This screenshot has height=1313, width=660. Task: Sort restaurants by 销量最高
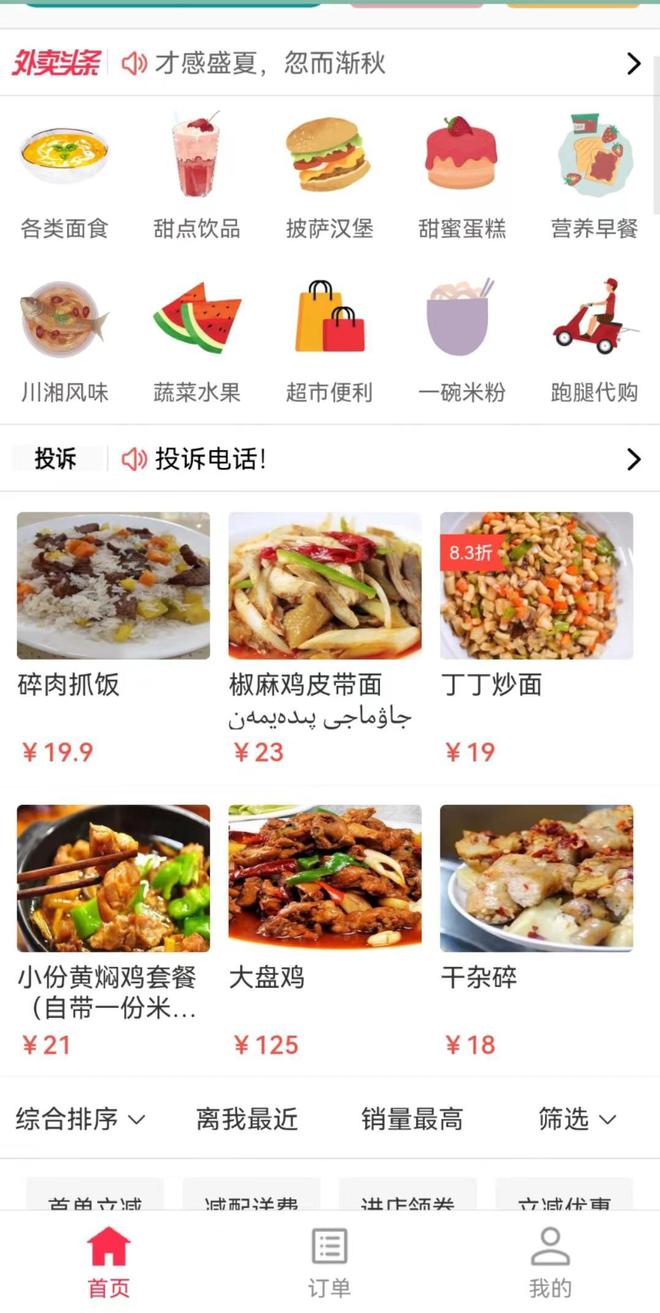412,1119
